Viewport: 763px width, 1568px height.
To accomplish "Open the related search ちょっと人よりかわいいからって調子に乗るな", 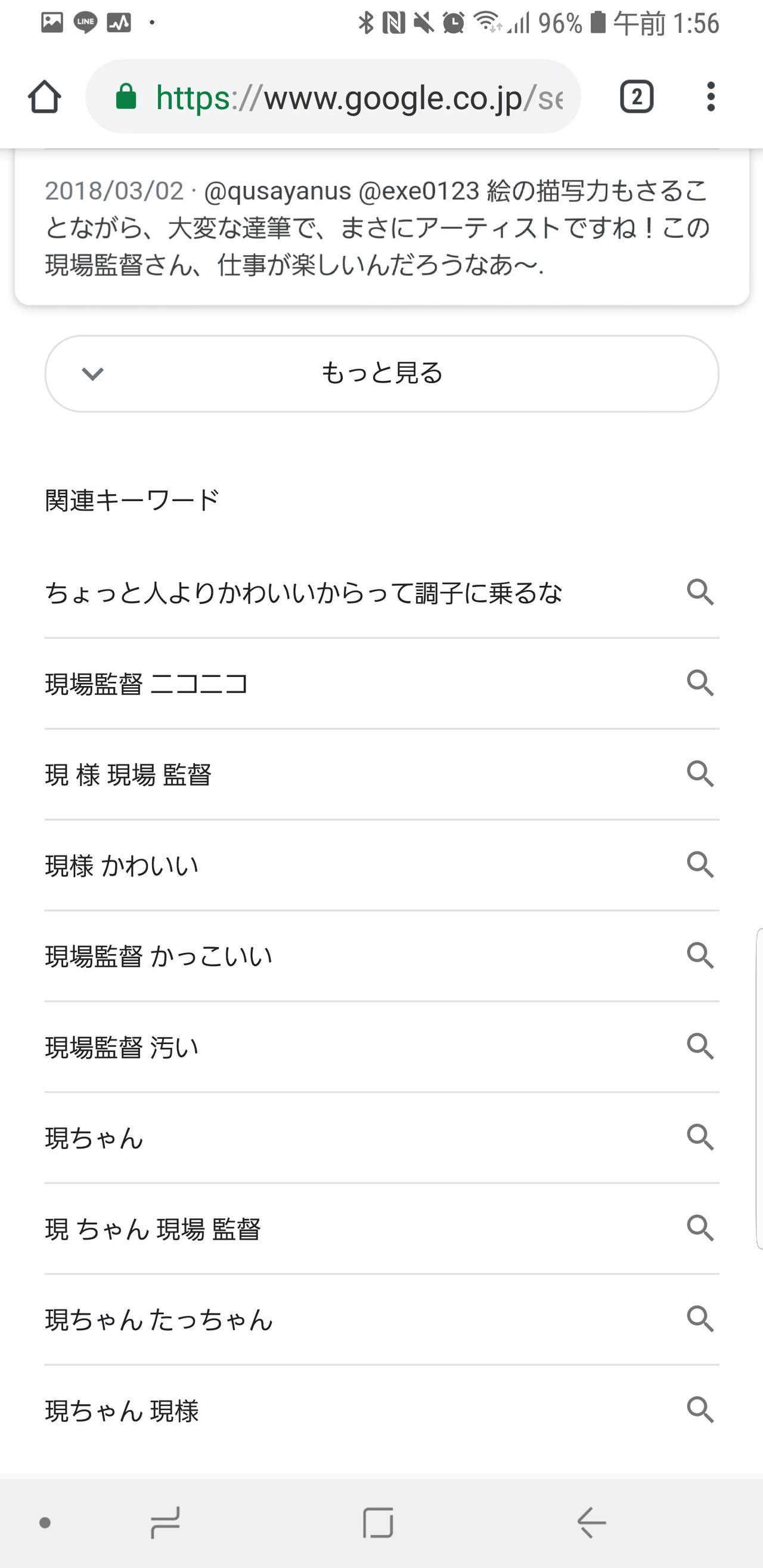I will tap(305, 592).
